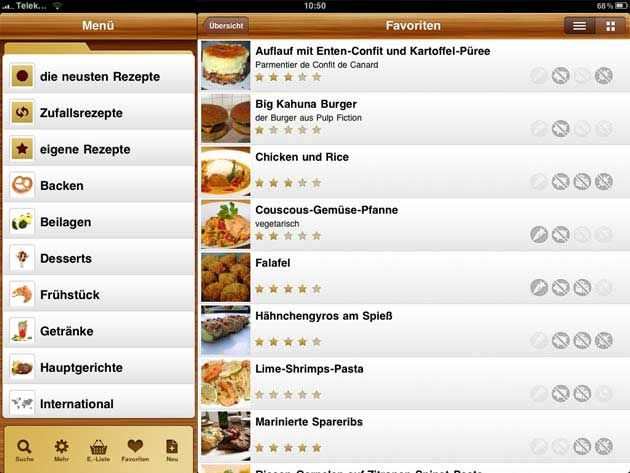Viewport: 630px width, 473px height.
Task: Browse the Desserts category
Action: point(98,258)
